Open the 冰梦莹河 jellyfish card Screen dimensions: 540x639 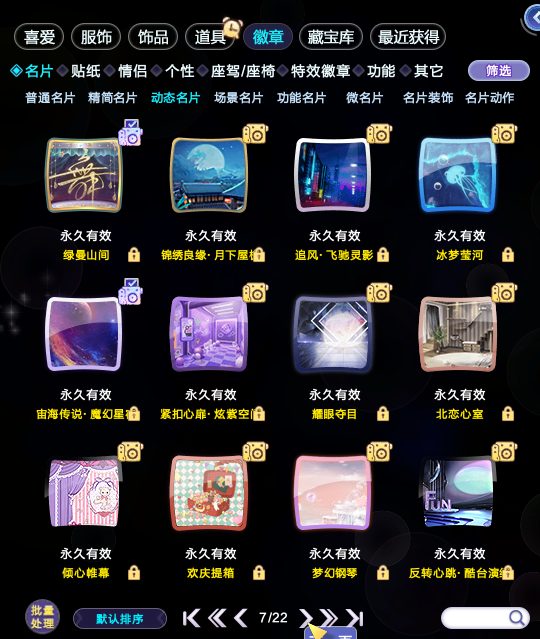click(458, 175)
